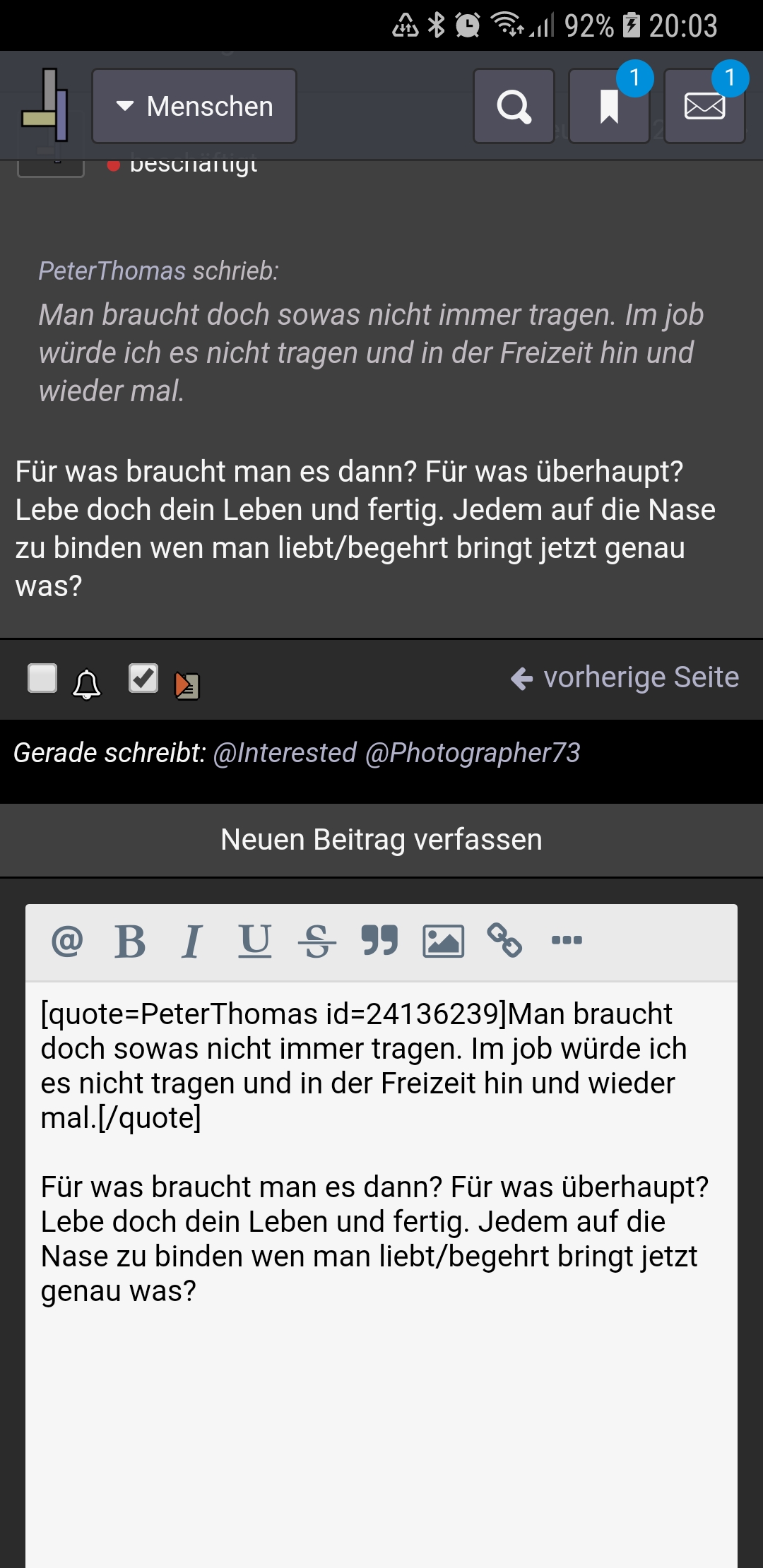This screenshot has width=763, height=1568.
Task: Insert an image into the post
Action: pos(443,941)
